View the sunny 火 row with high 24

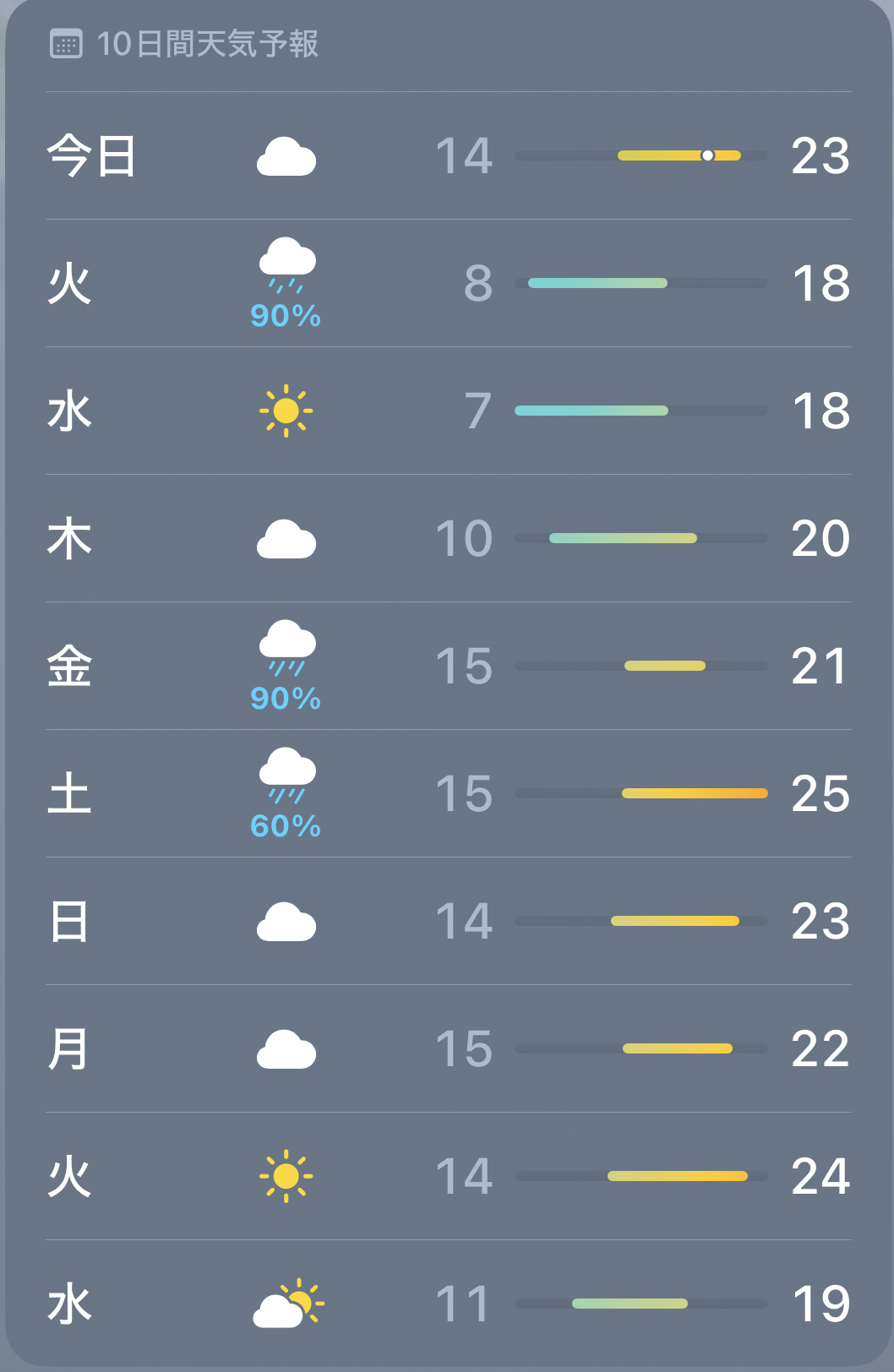pyautogui.click(x=448, y=1177)
